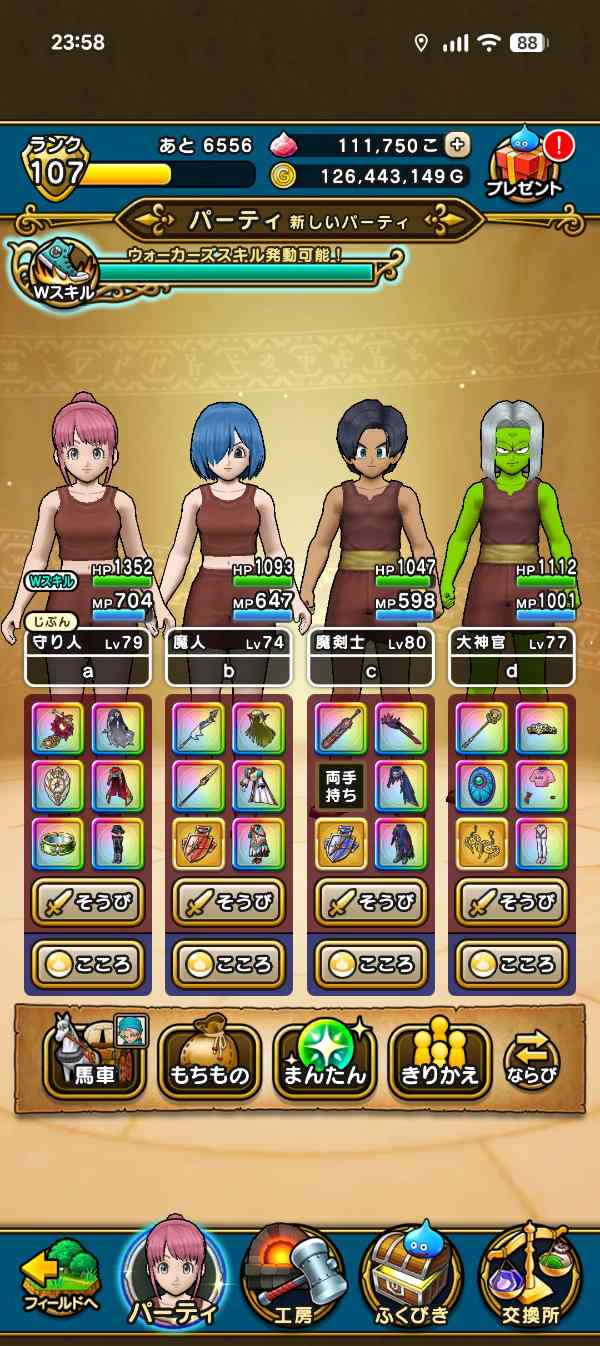Open そうび equipment for character a
Image resolution: width=600 pixels, height=1346 pixels.
[88, 902]
